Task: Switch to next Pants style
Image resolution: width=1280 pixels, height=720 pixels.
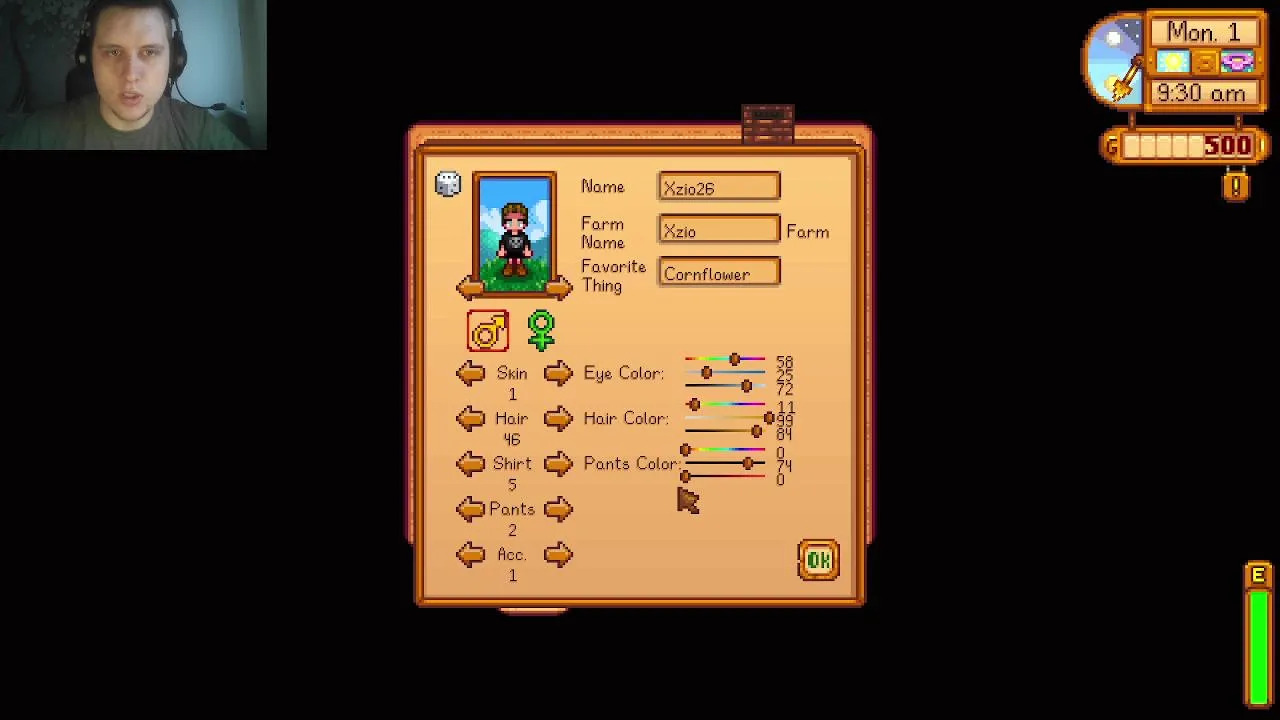Action: click(x=558, y=509)
